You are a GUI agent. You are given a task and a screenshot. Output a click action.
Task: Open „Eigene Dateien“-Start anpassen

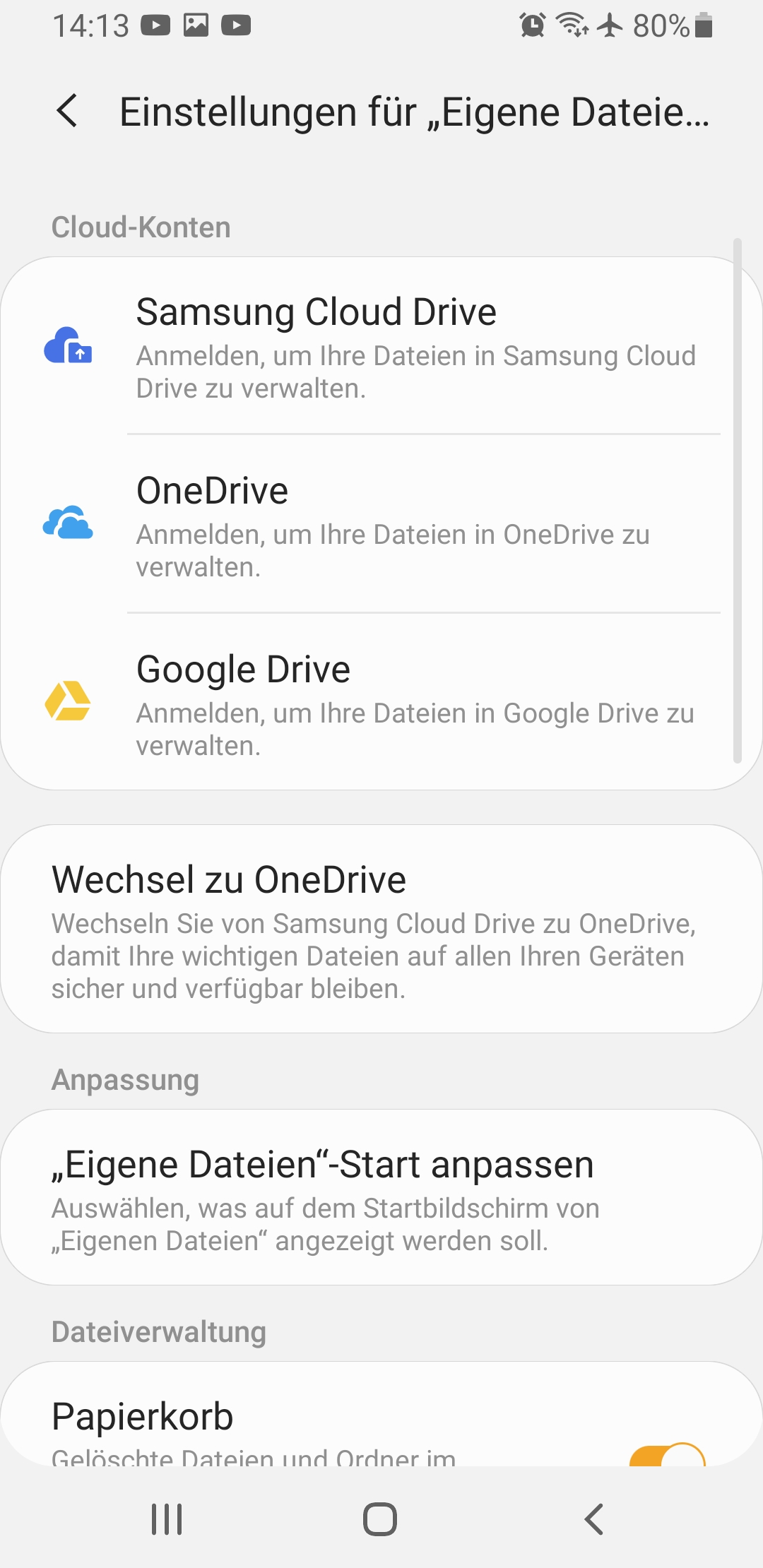(381, 1198)
